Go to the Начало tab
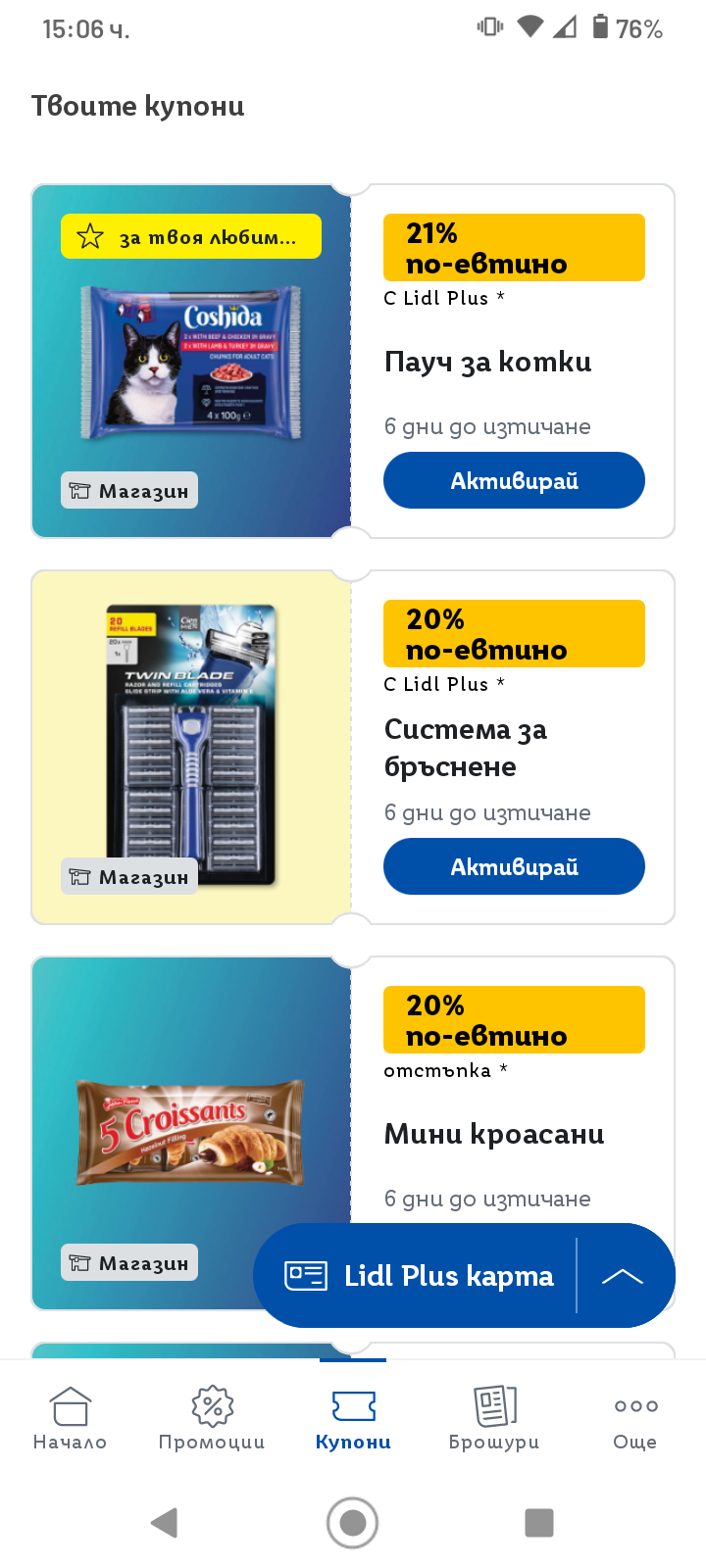 [x=70, y=1418]
